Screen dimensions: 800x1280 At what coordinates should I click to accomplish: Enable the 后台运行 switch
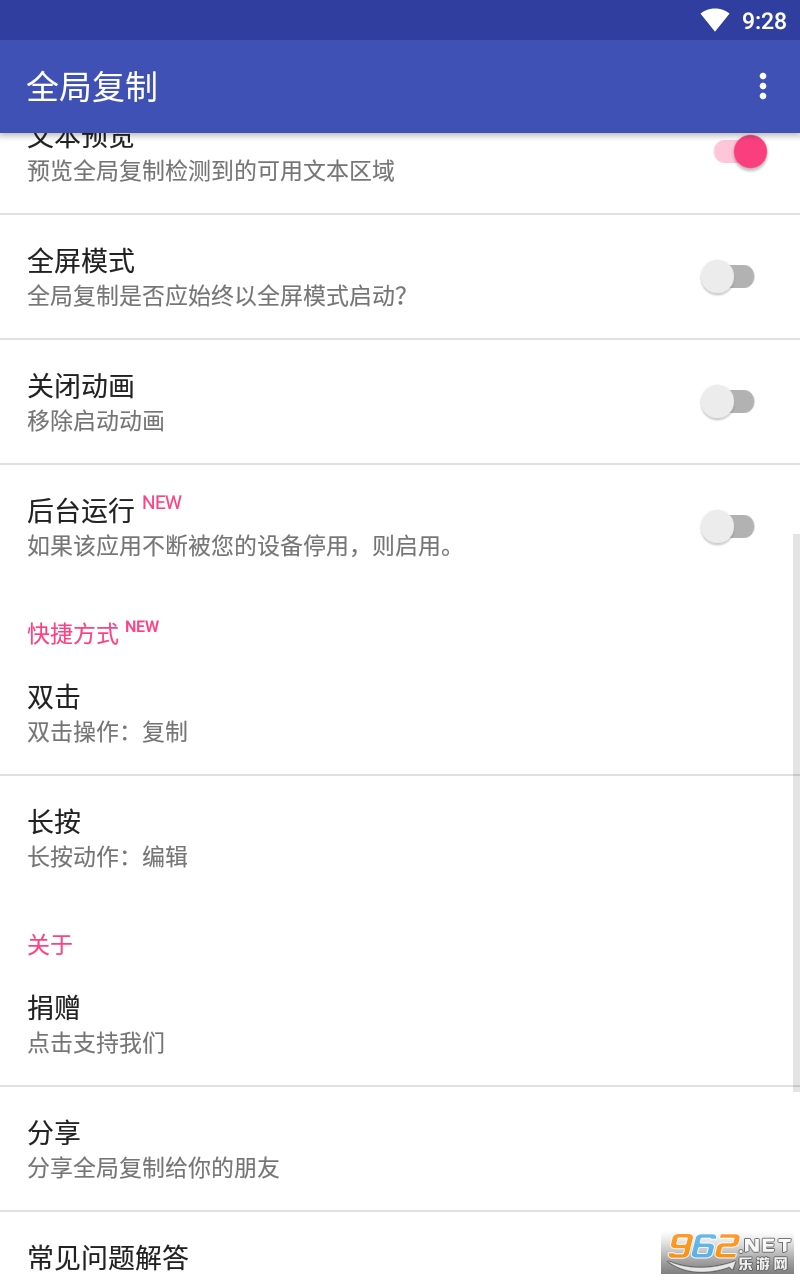pyautogui.click(x=727, y=527)
